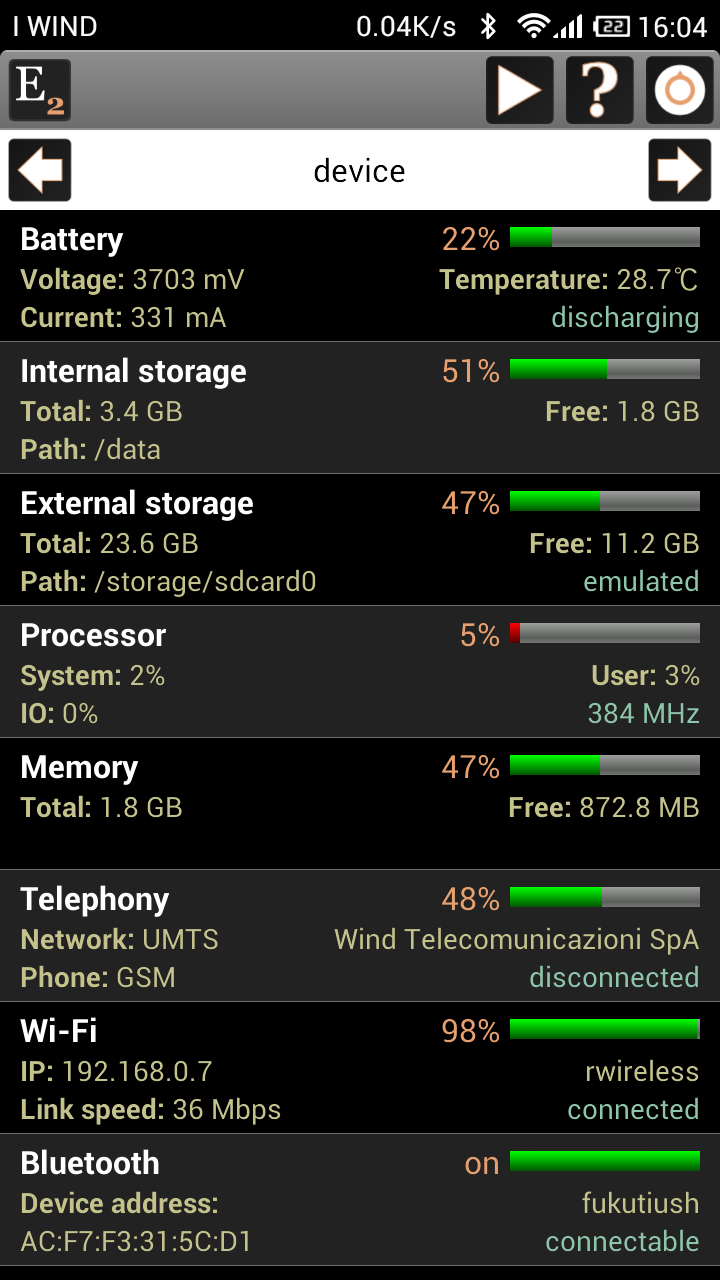This screenshot has height=1280, width=720.
Task: Open the External storage row
Action: coord(360,540)
